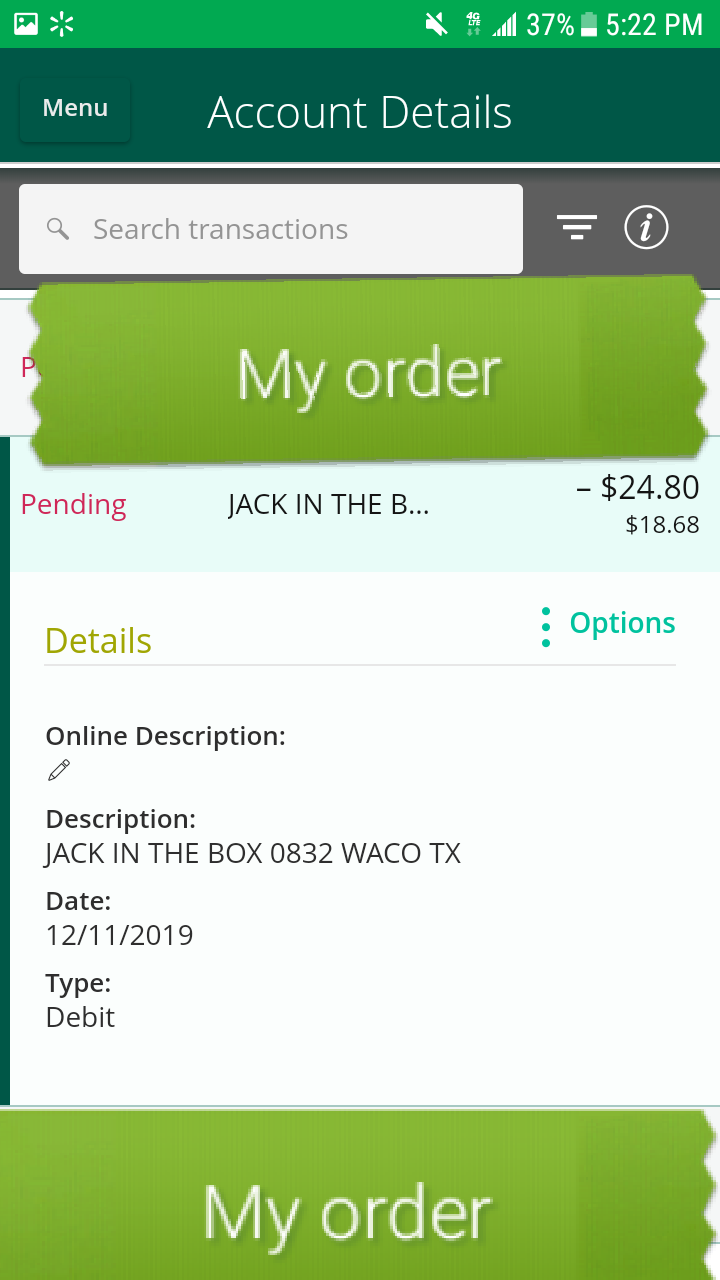Screen dimensions: 720x1280
Task: Tap the Search transactions field
Action: click(x=270, y=229)
